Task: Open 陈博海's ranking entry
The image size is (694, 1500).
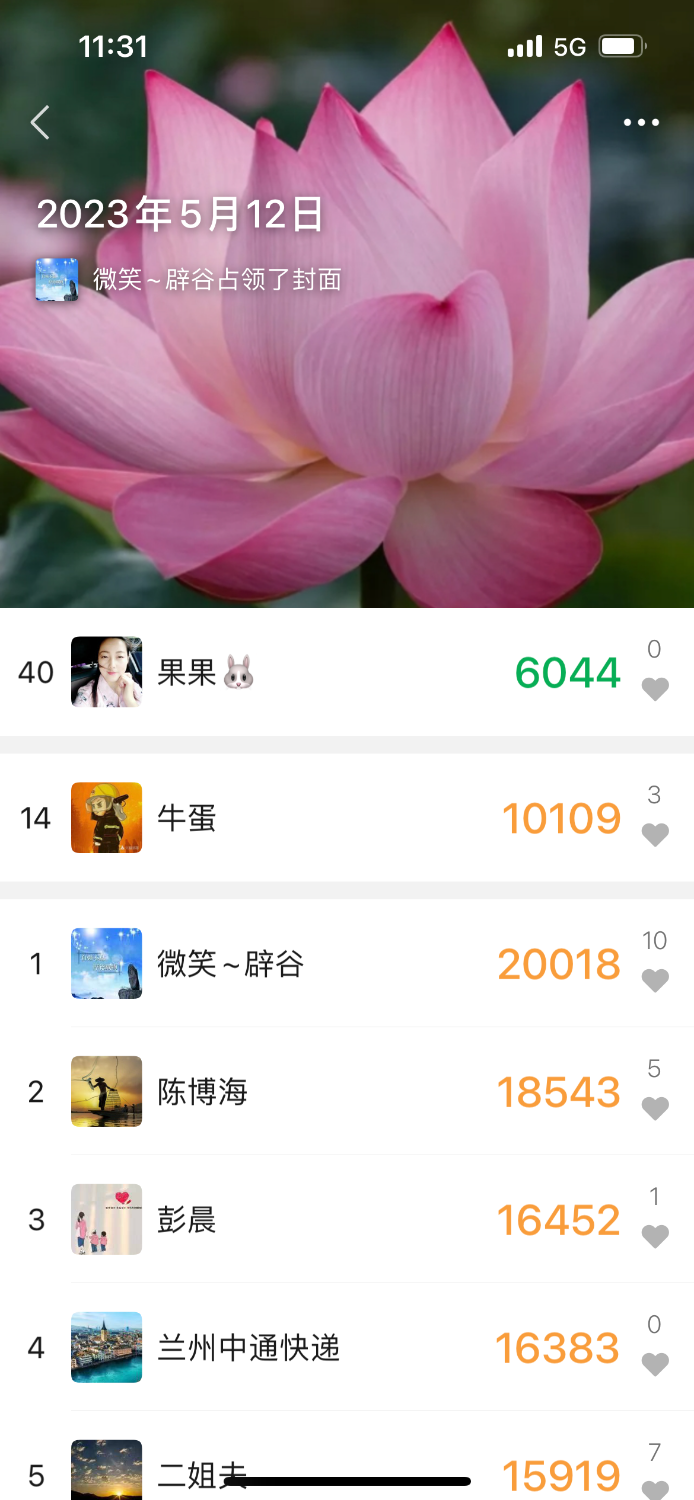Action: point(300,1092)
